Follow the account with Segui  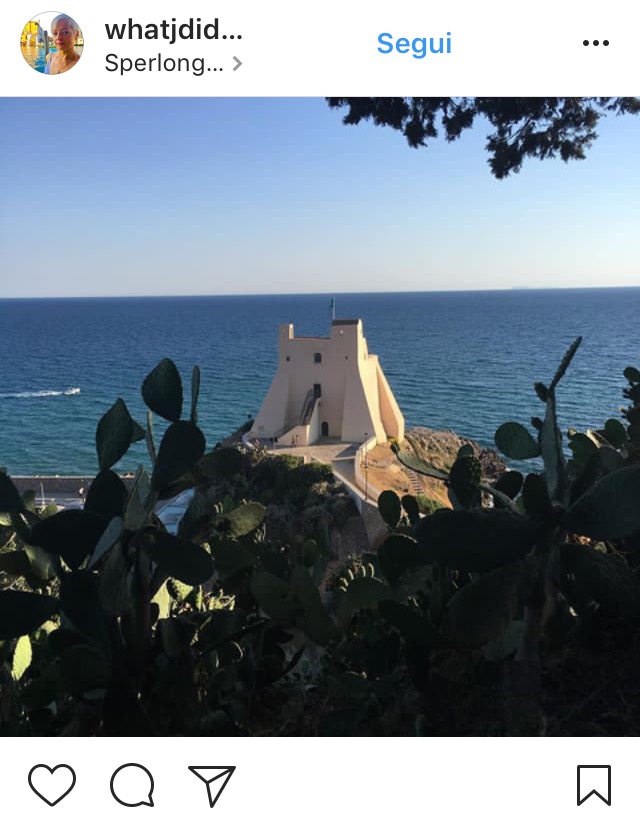point(414,43)
